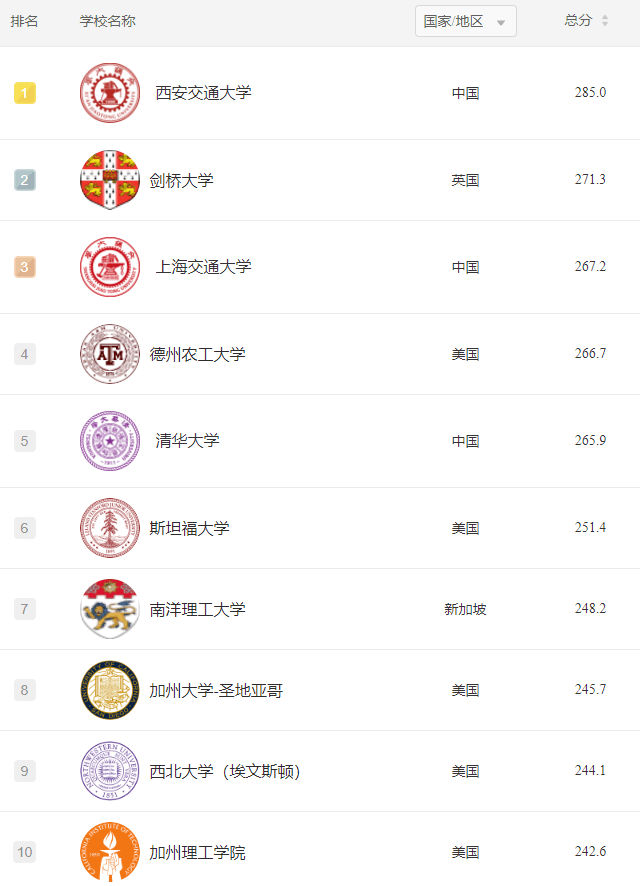Open the 国家/地区 filter dropdown
The width and height of the screenshot is (640, 886).
pos(465,21)
